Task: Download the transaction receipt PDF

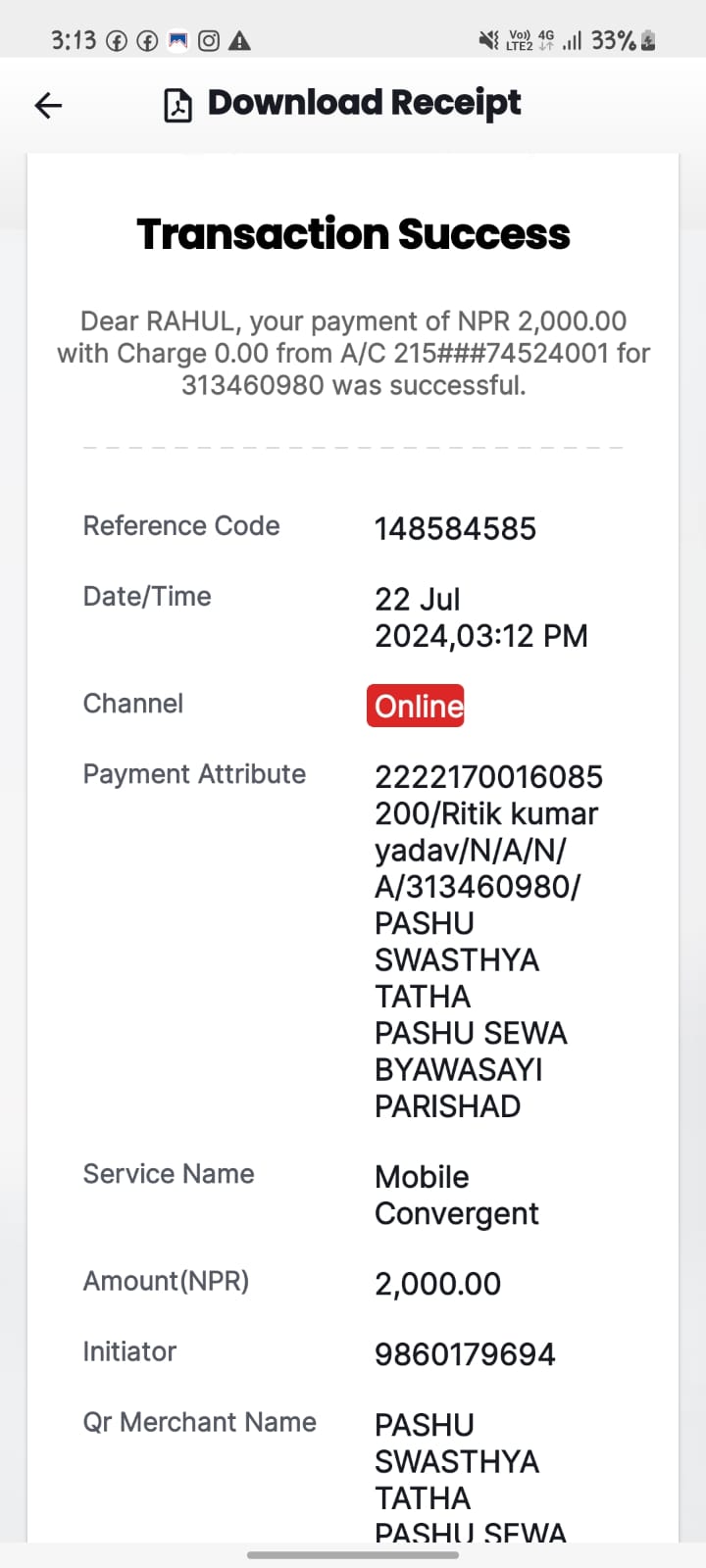Action: coord(342,104)
